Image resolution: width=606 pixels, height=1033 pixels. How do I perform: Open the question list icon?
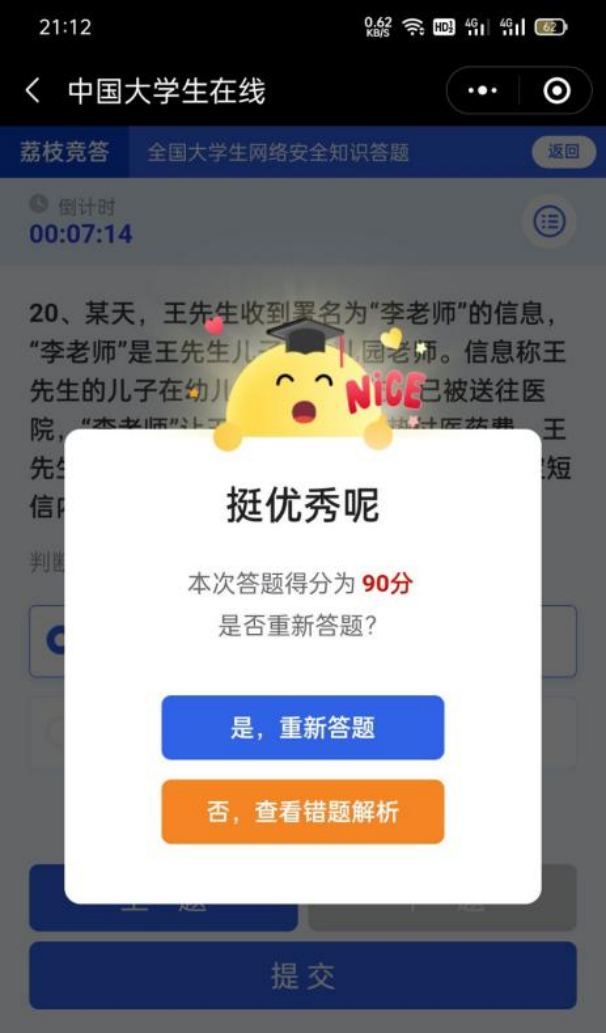[549, 222]
